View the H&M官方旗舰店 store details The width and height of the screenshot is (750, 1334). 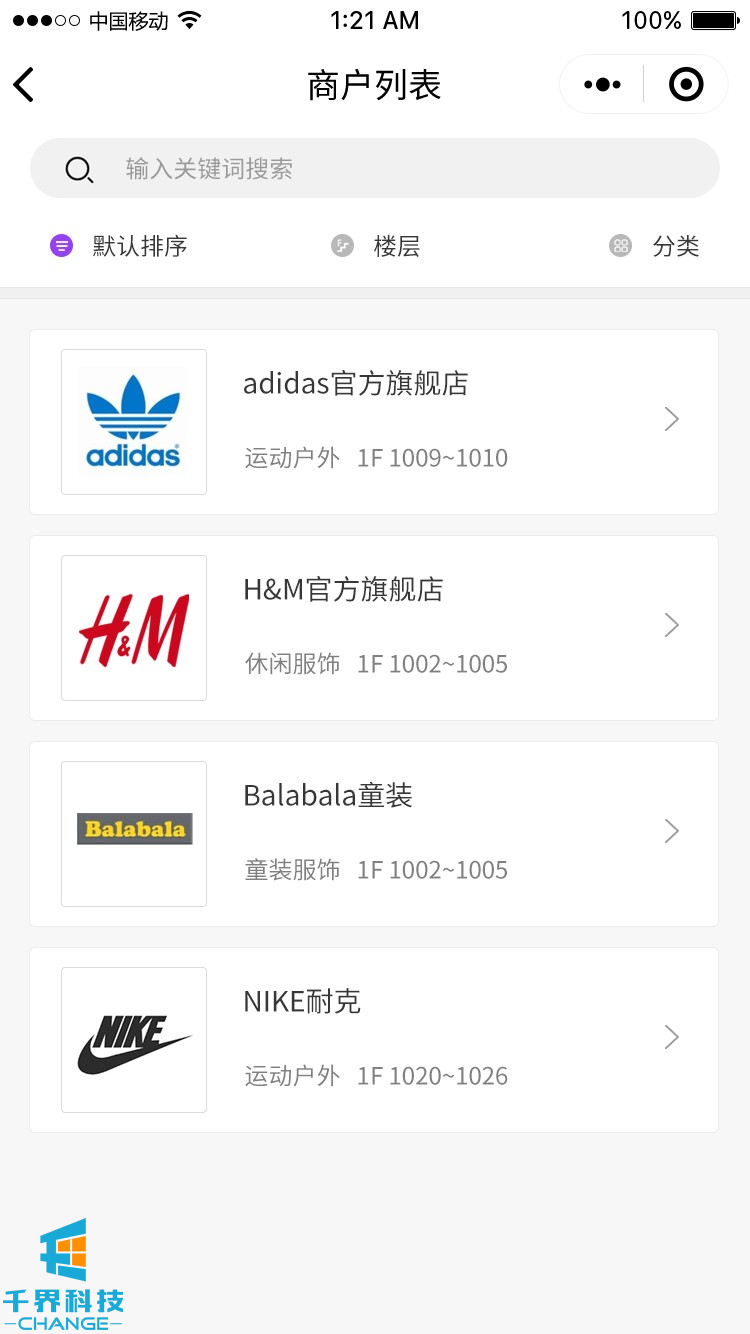coord(374,628)
